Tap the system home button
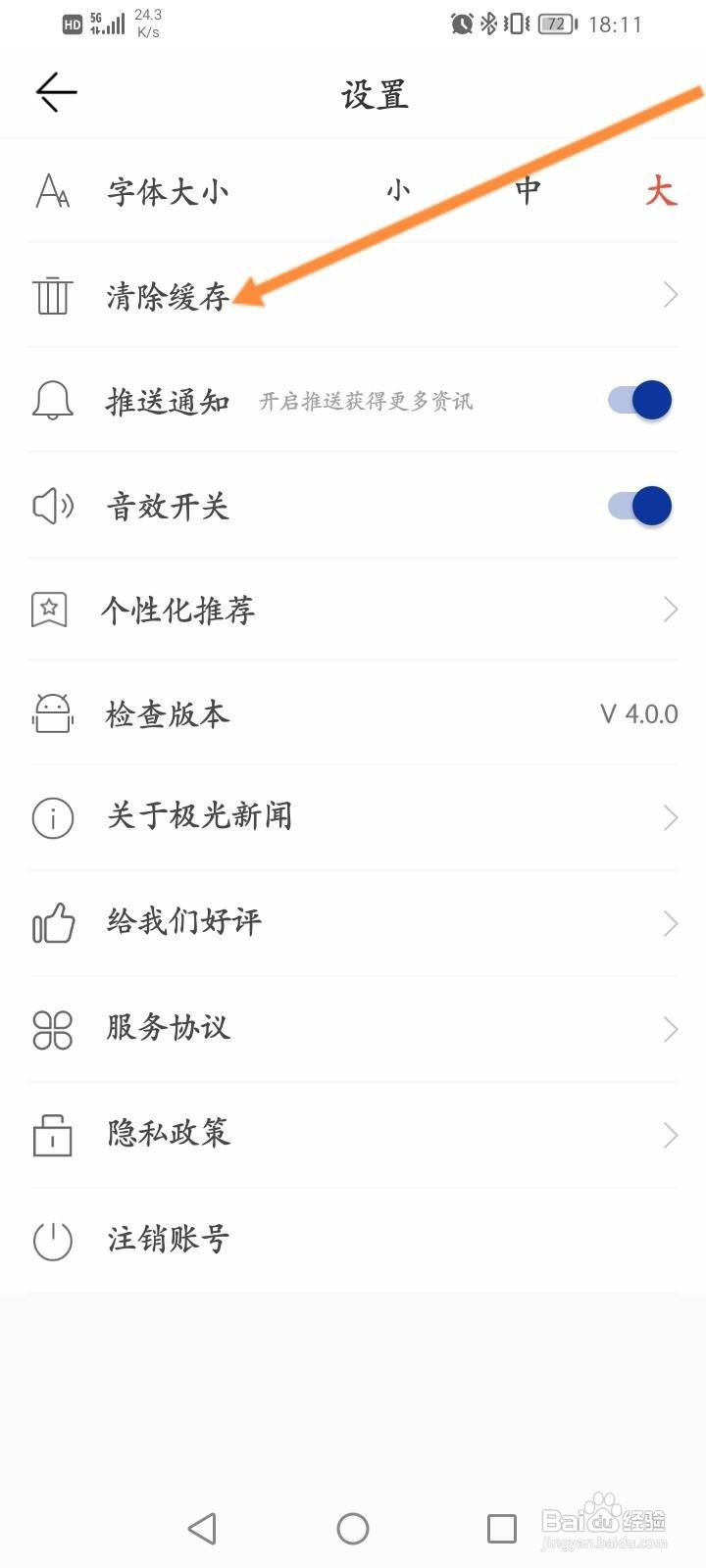 tap(353, 1529)
